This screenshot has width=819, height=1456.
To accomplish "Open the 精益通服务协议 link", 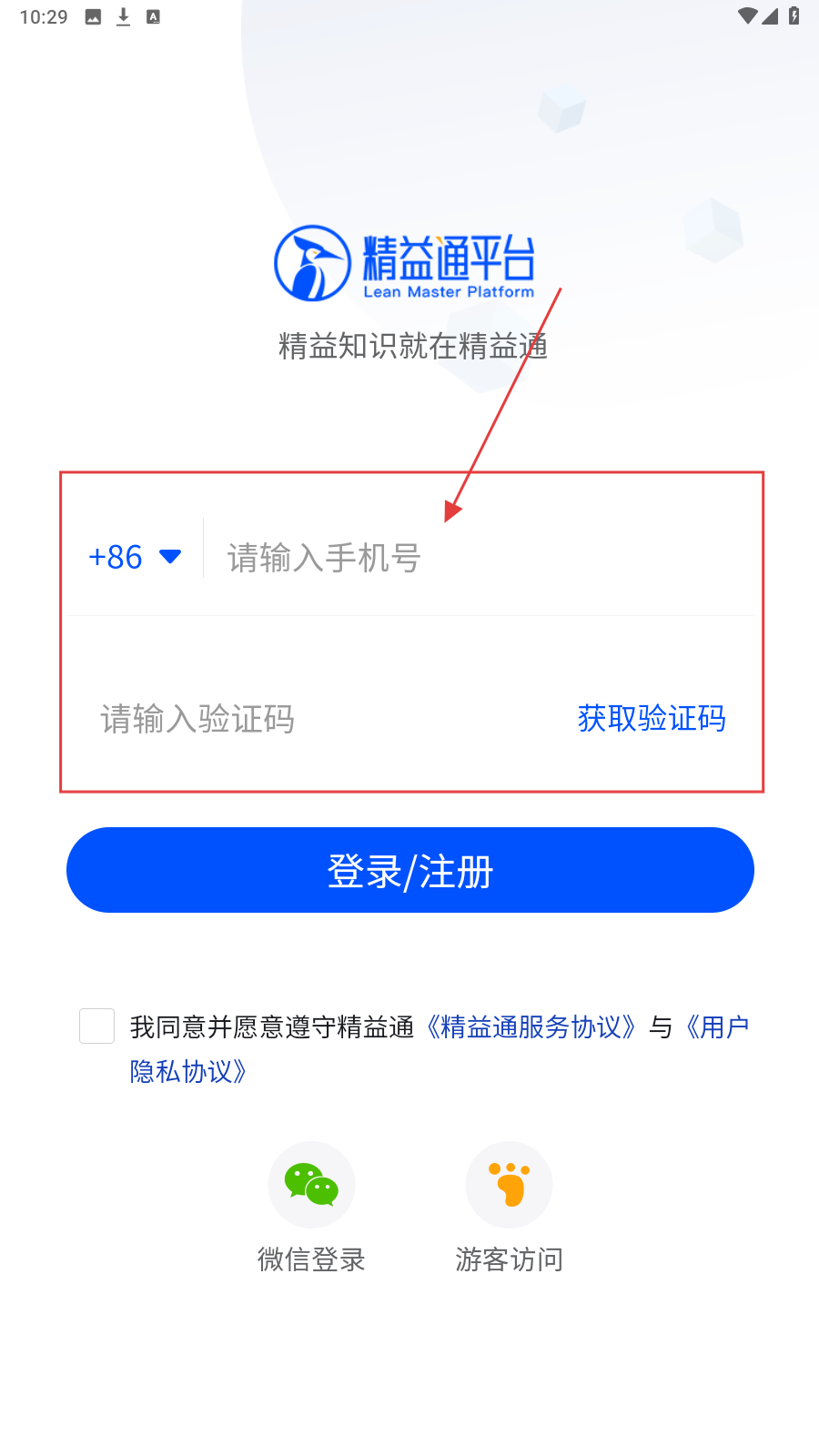I will [531, 1027].
